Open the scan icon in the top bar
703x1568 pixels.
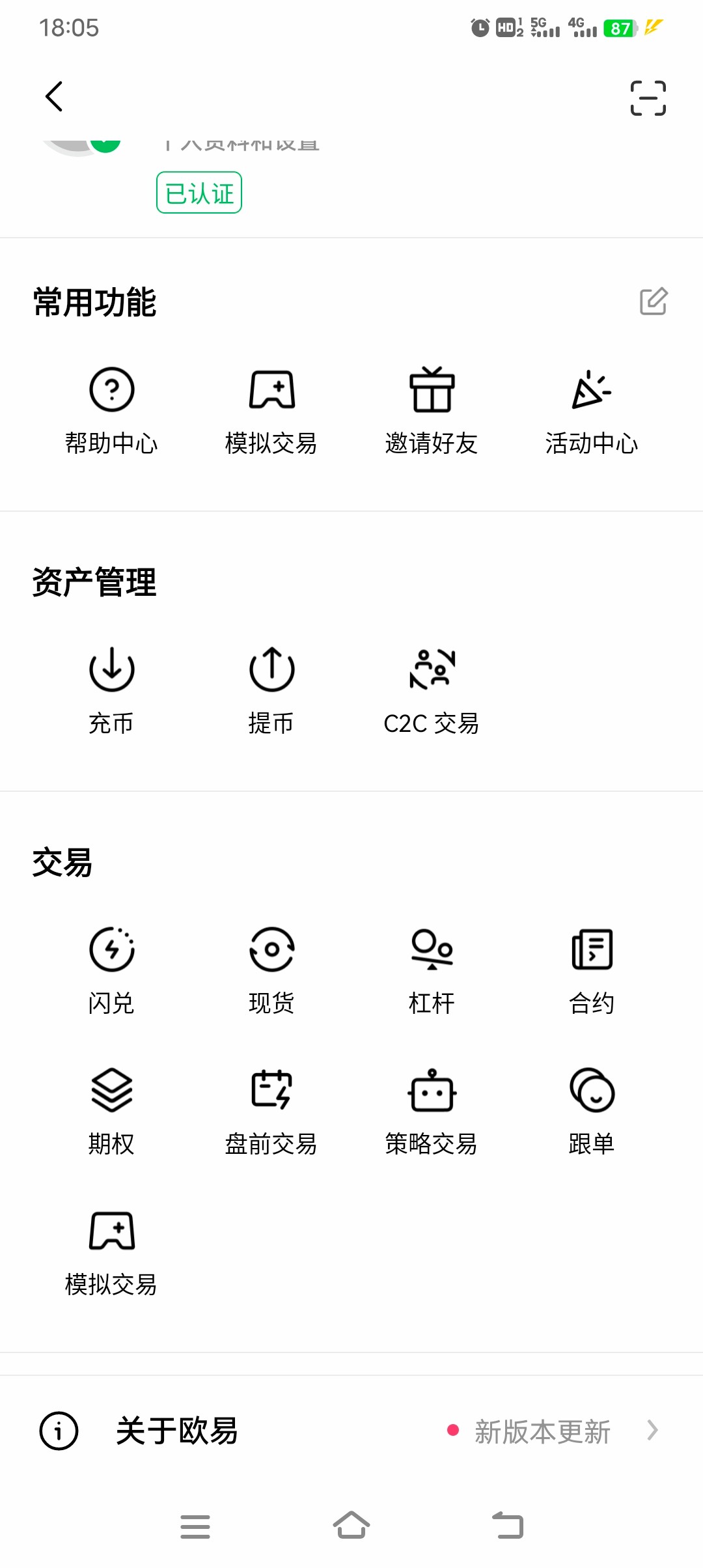(648, 98)
